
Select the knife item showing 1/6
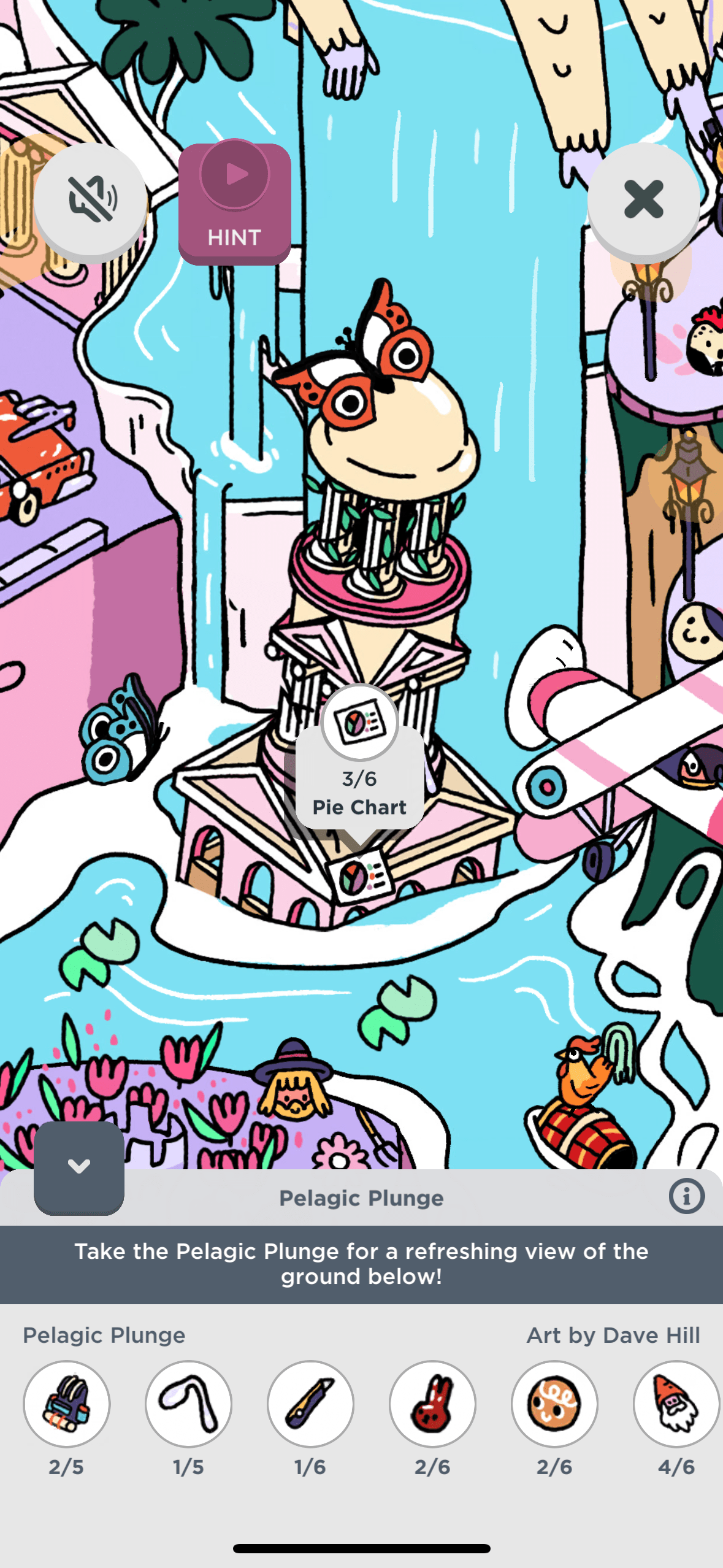(x=310, y=1404)
